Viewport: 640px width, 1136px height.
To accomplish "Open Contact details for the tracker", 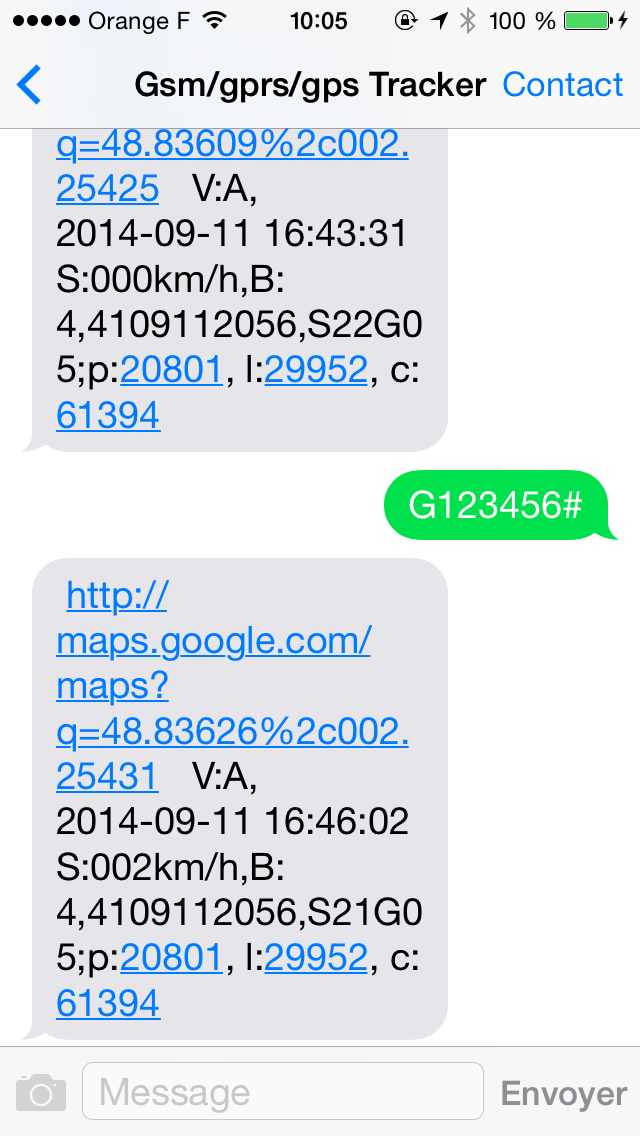I will 562,85.
